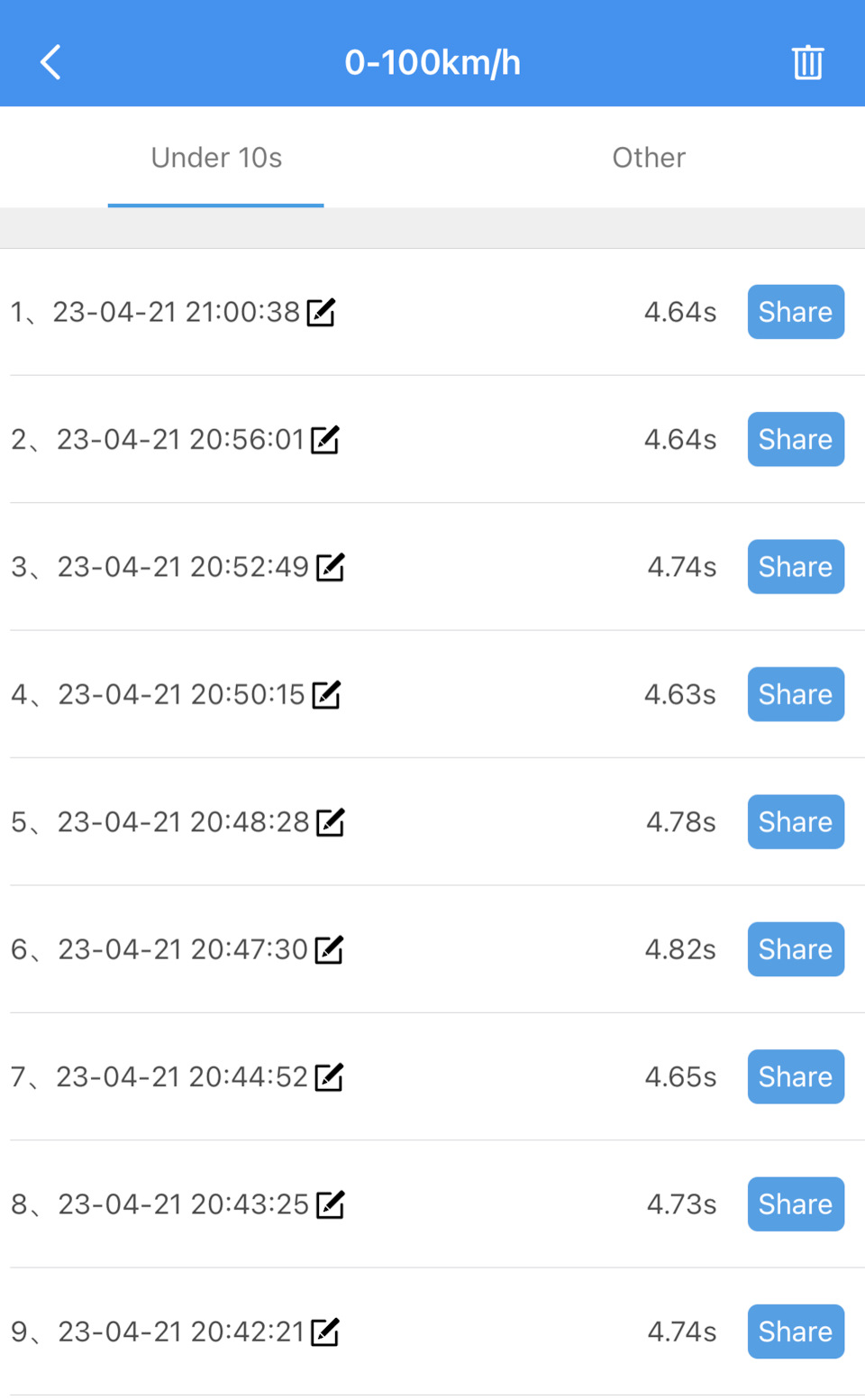This screenshot has width=865, height=1400.
Task: Tap the edit icon next to 20:44:52
Action: pos(329,1077)
